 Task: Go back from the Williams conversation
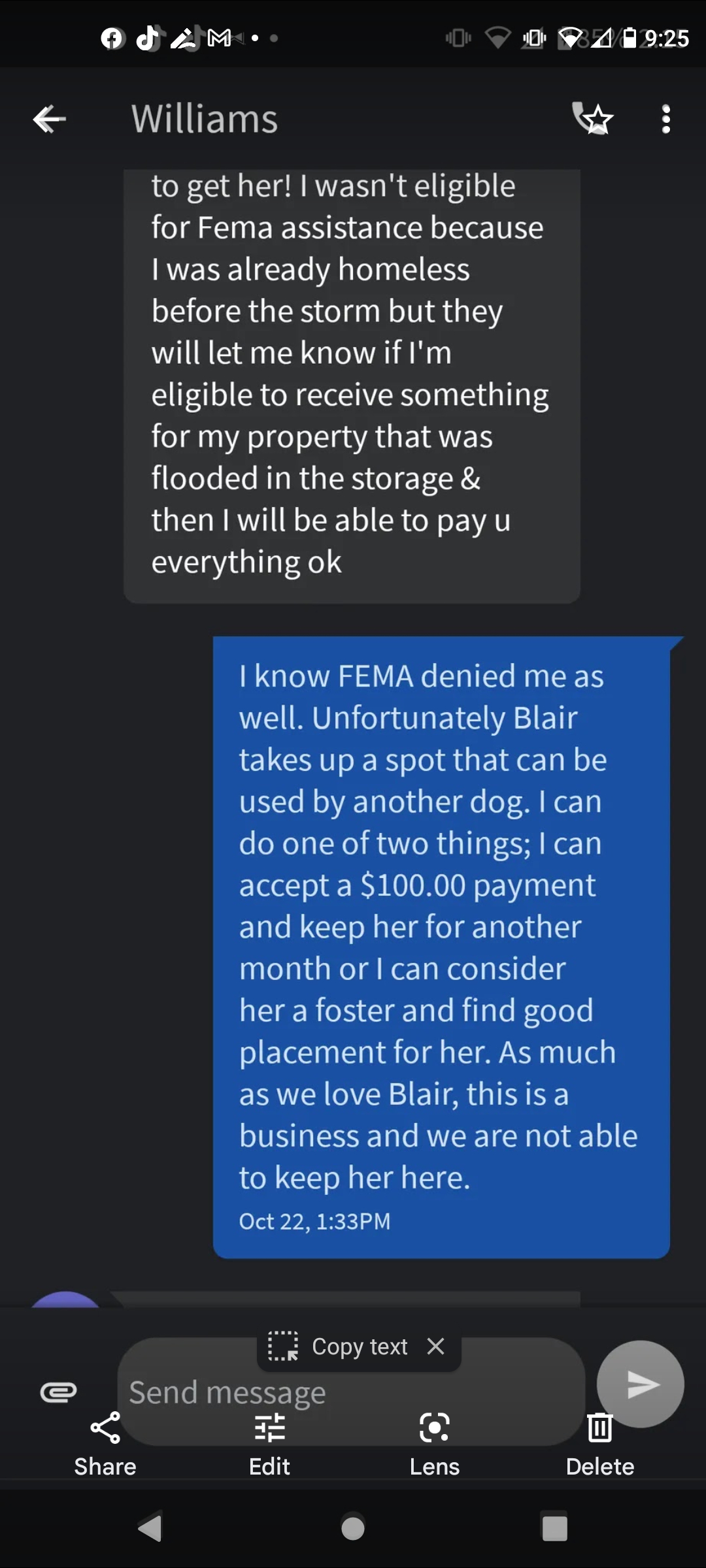(x=50, y=119)
